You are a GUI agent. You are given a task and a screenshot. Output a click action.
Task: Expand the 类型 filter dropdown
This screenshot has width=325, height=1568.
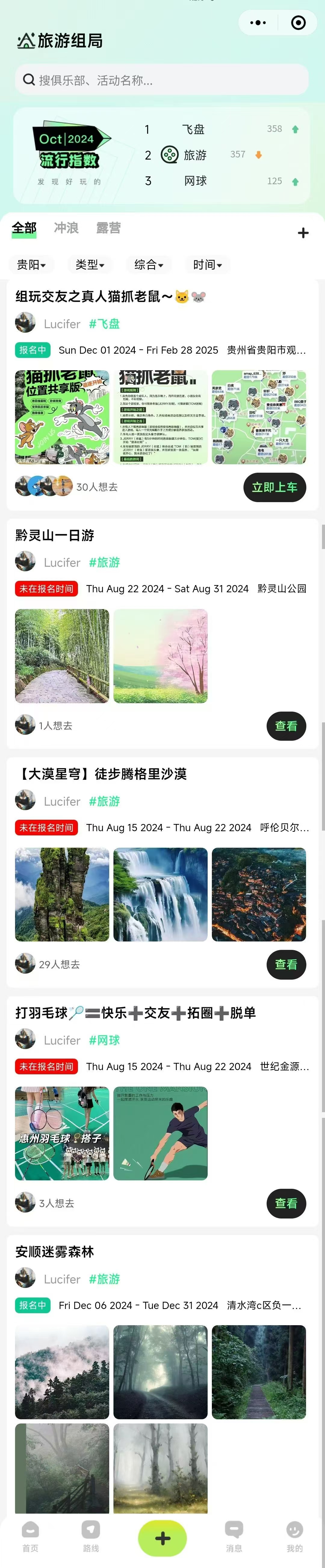pyautogui.click(x=90, y=265)
